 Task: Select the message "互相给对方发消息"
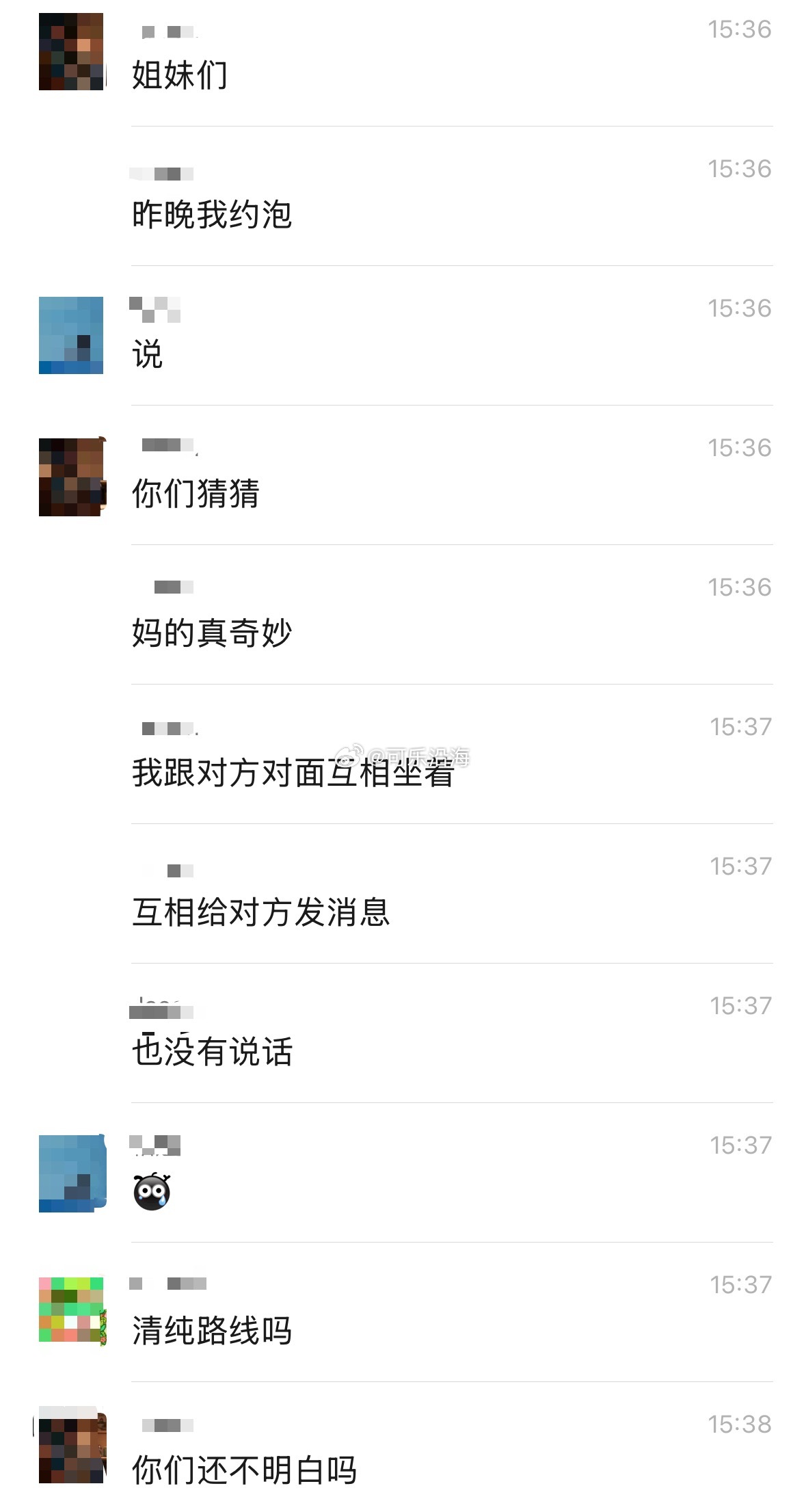tap(260, 912)
